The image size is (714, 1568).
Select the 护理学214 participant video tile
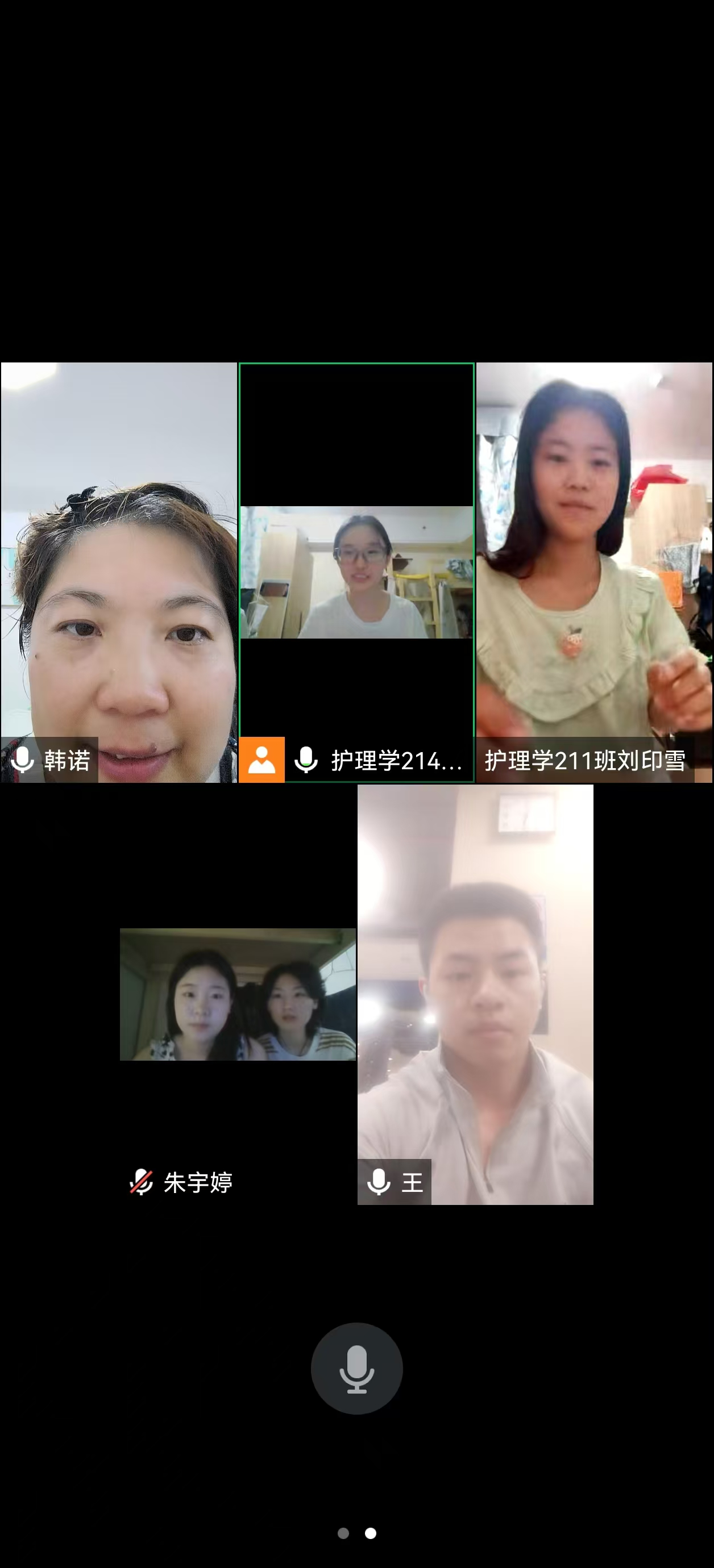tap(356, 572)
